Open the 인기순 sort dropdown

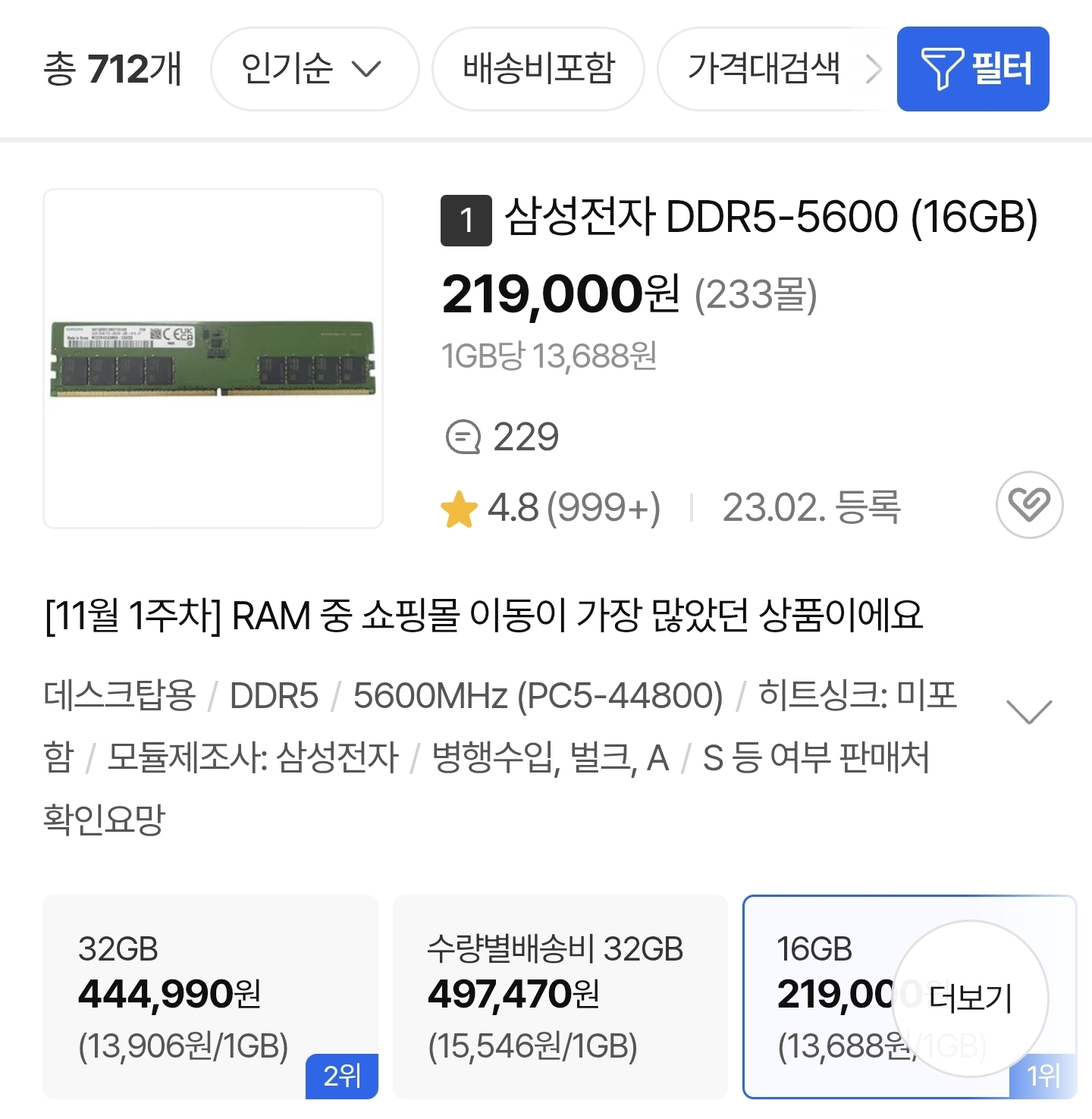tap(314, 69)
